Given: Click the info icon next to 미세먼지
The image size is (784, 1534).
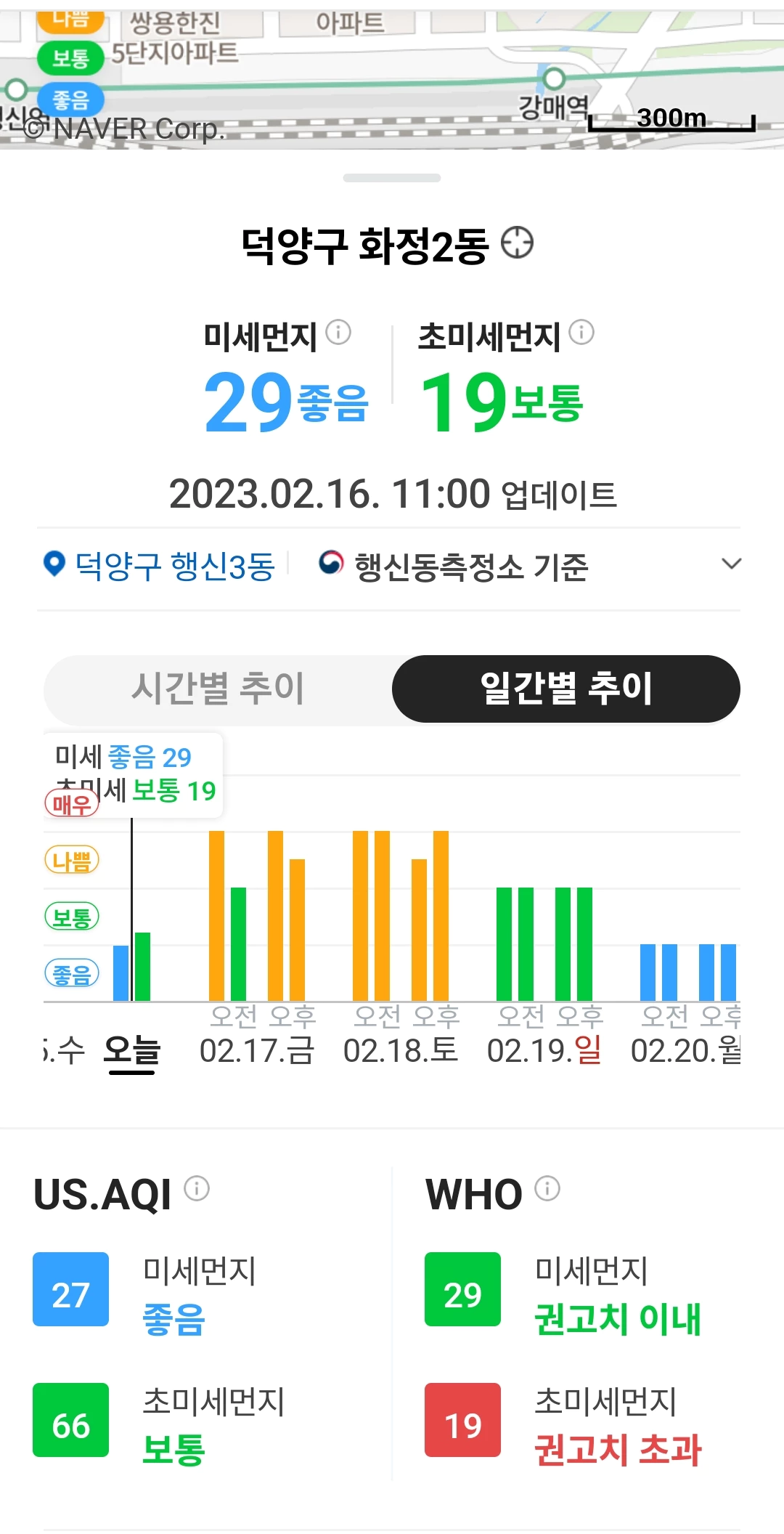Looking at the screenshot, I should (340, 330).
